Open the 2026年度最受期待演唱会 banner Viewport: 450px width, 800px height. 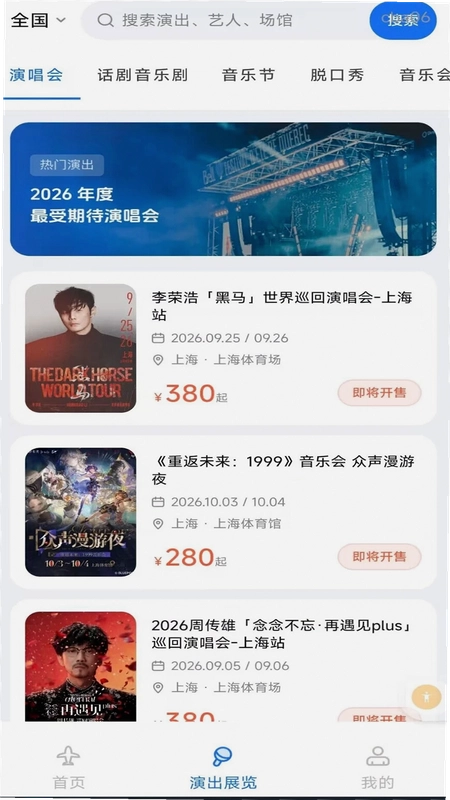click(x=223, y=189)
